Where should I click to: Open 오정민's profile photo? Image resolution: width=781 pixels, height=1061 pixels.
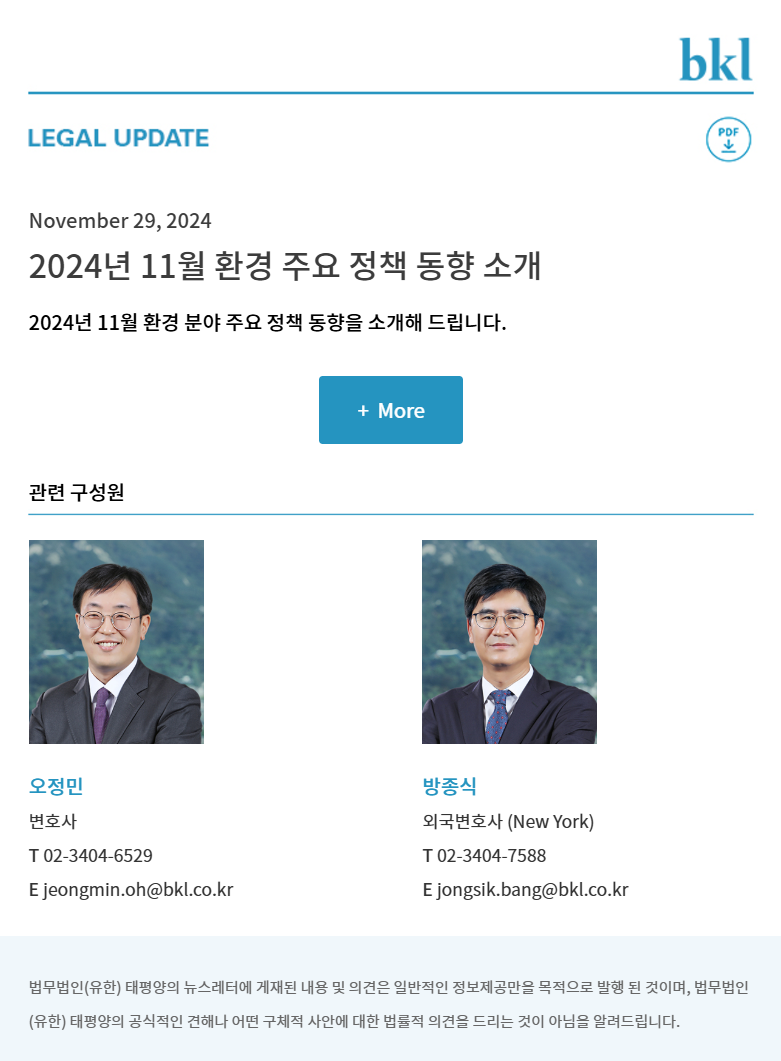point(116,642)
